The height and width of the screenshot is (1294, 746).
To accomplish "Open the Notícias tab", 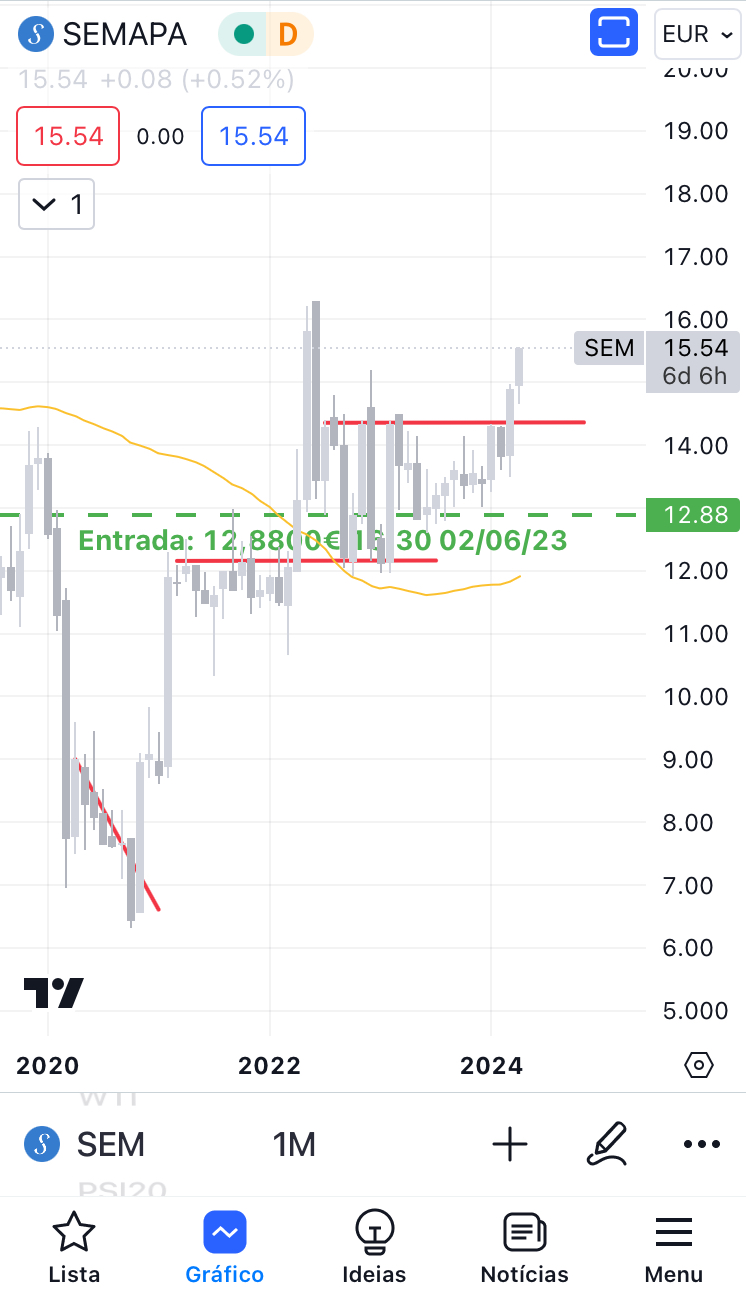I will [524, 1248].
